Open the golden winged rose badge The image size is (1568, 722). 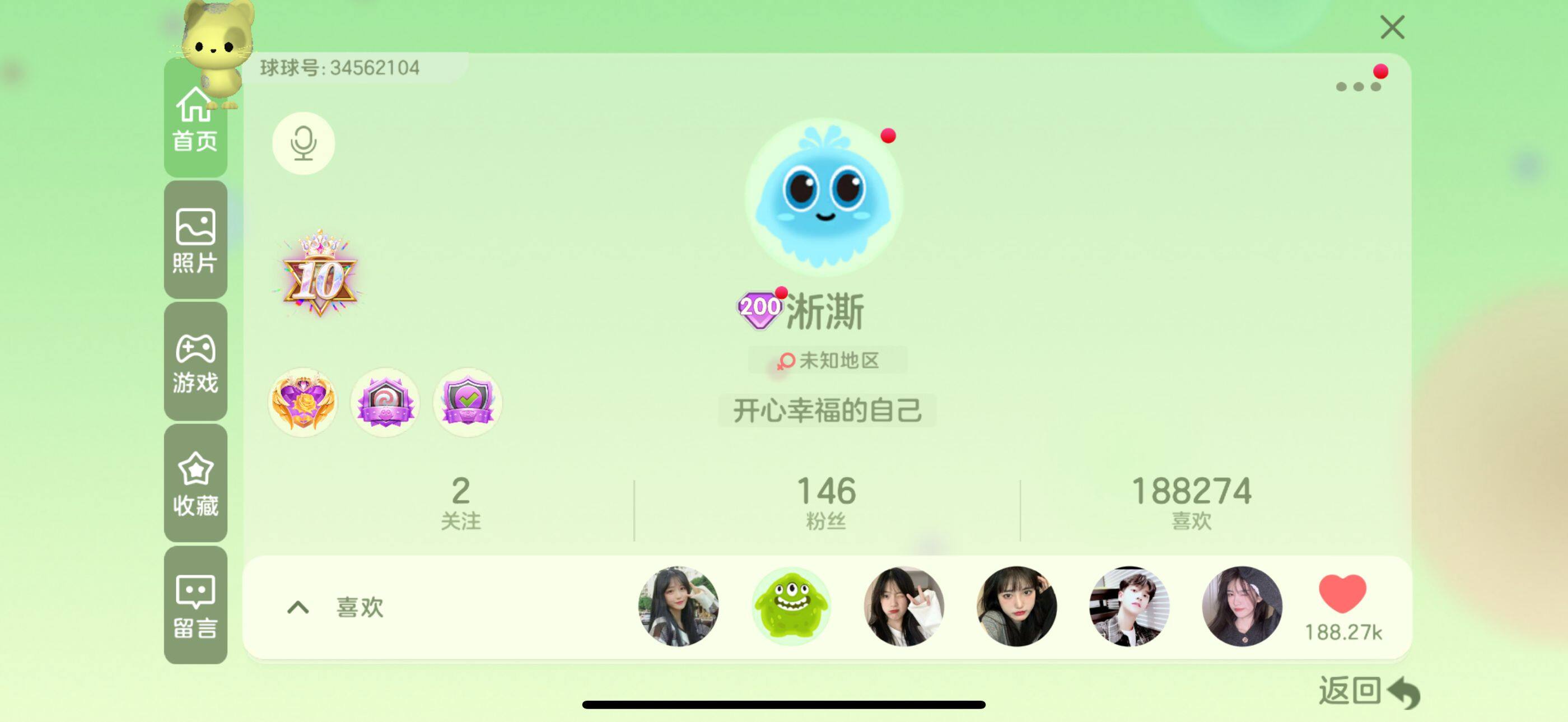click(302, 402)
